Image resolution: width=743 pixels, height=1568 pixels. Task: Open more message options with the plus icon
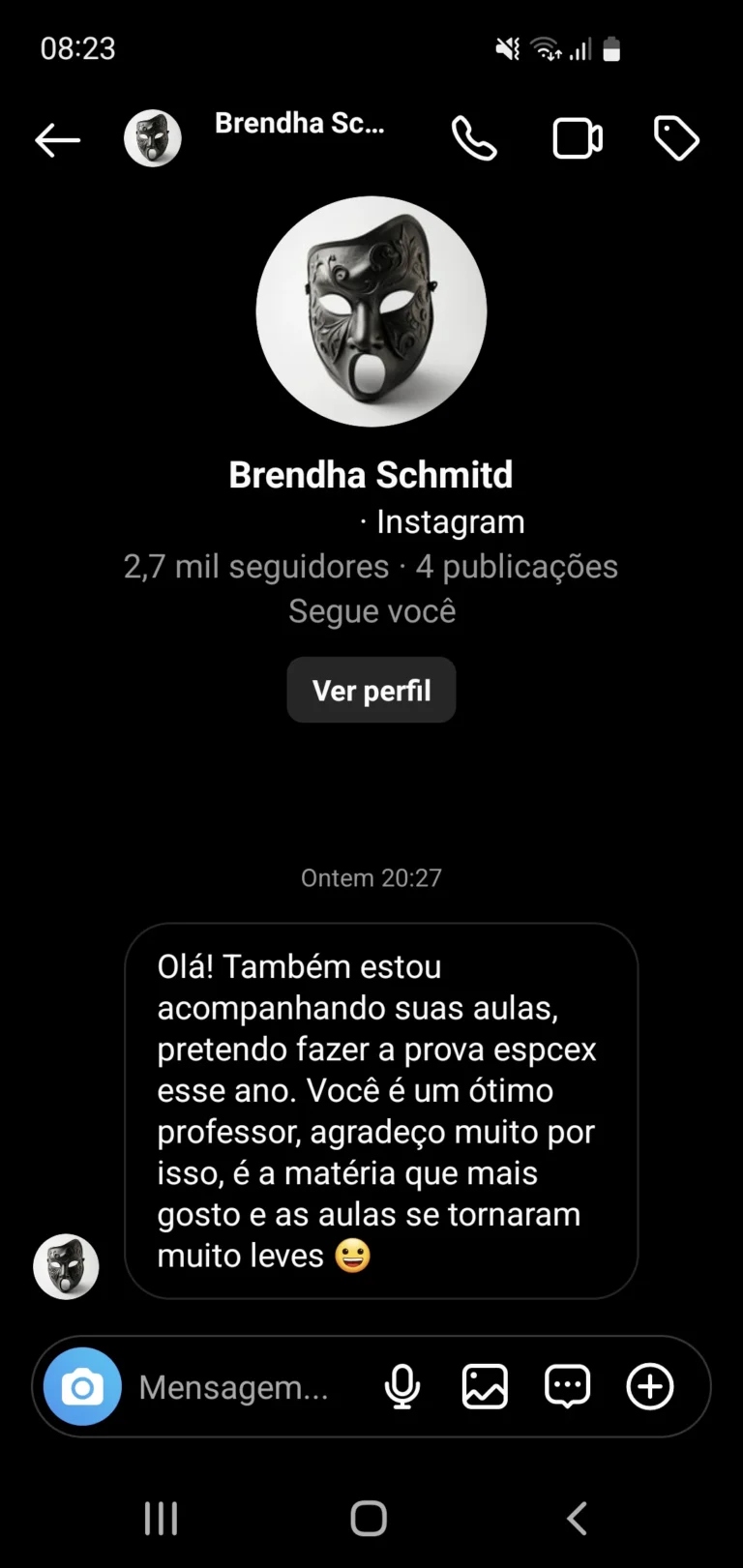coord(649,1386)
